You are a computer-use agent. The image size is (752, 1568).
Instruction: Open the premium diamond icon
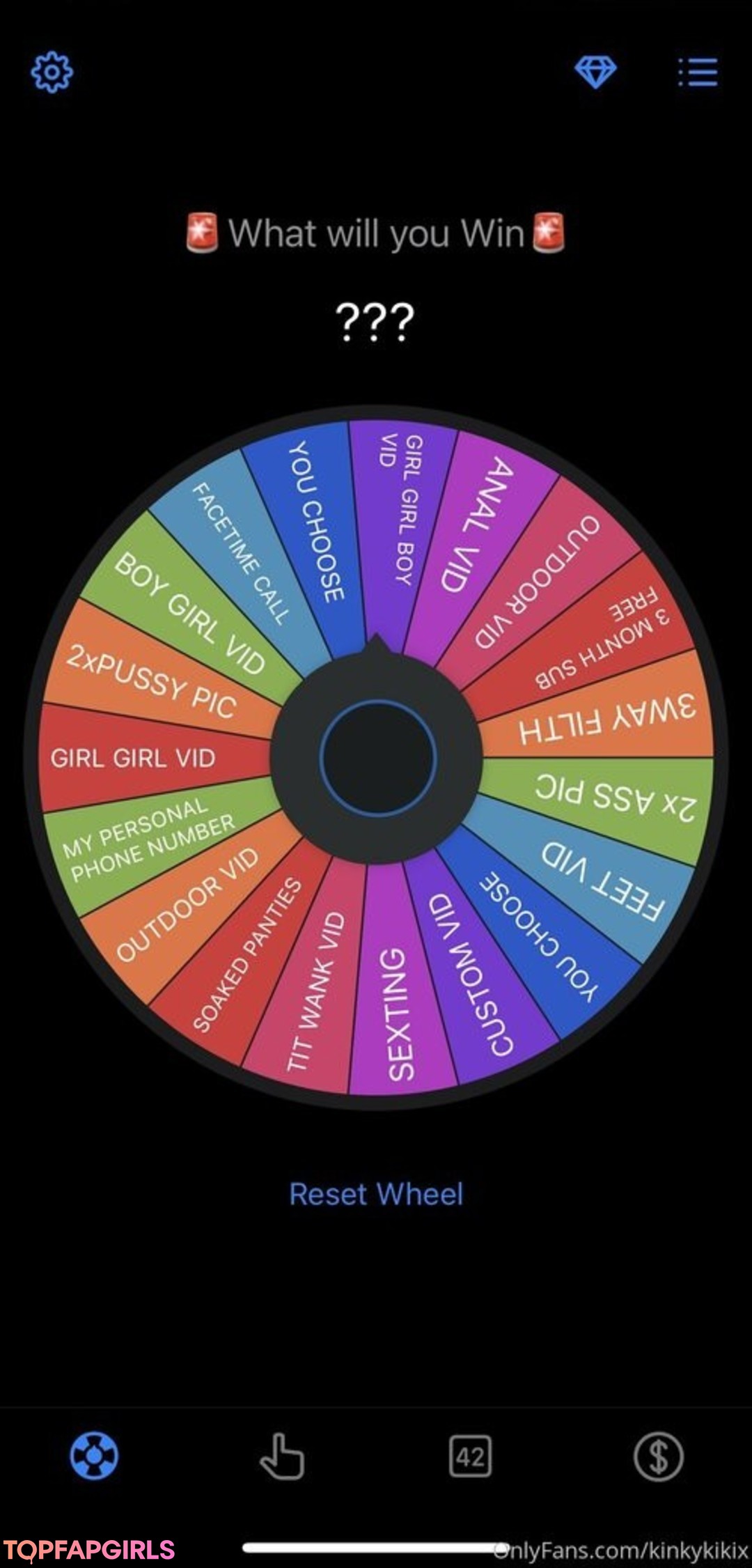(595, 72)
